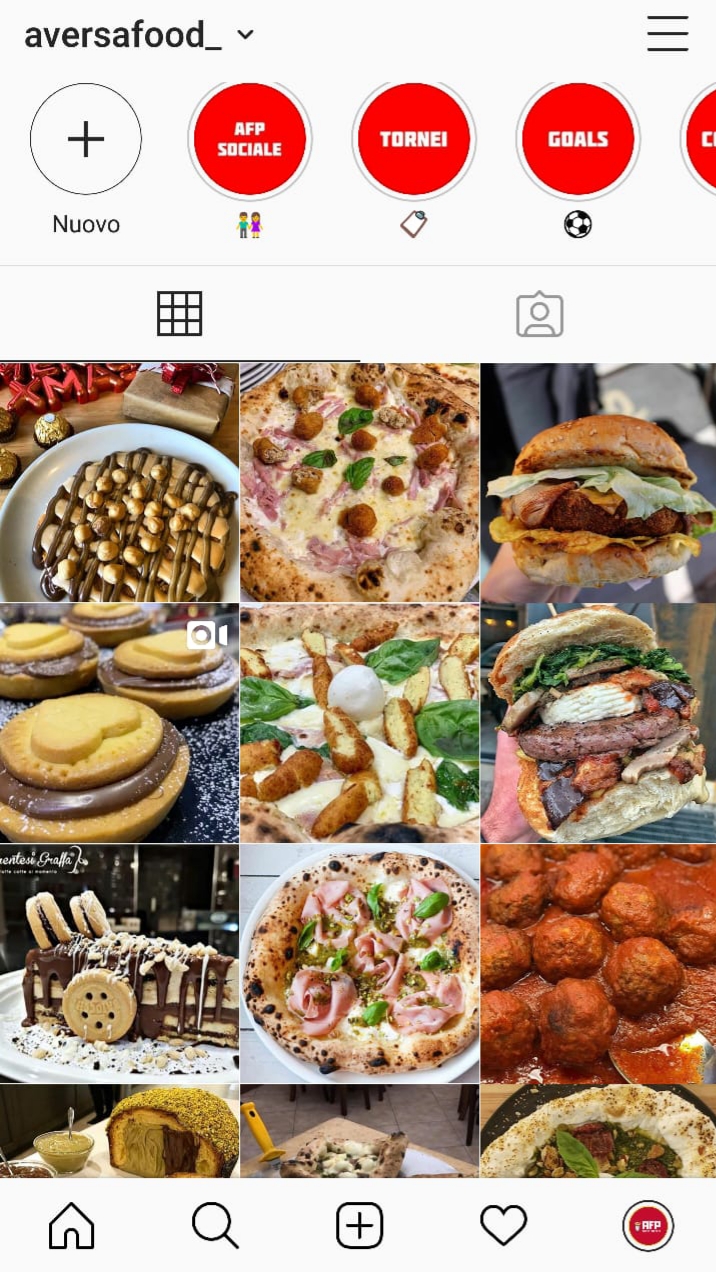Open the AFP Sociale highlight

pos(250,140)
